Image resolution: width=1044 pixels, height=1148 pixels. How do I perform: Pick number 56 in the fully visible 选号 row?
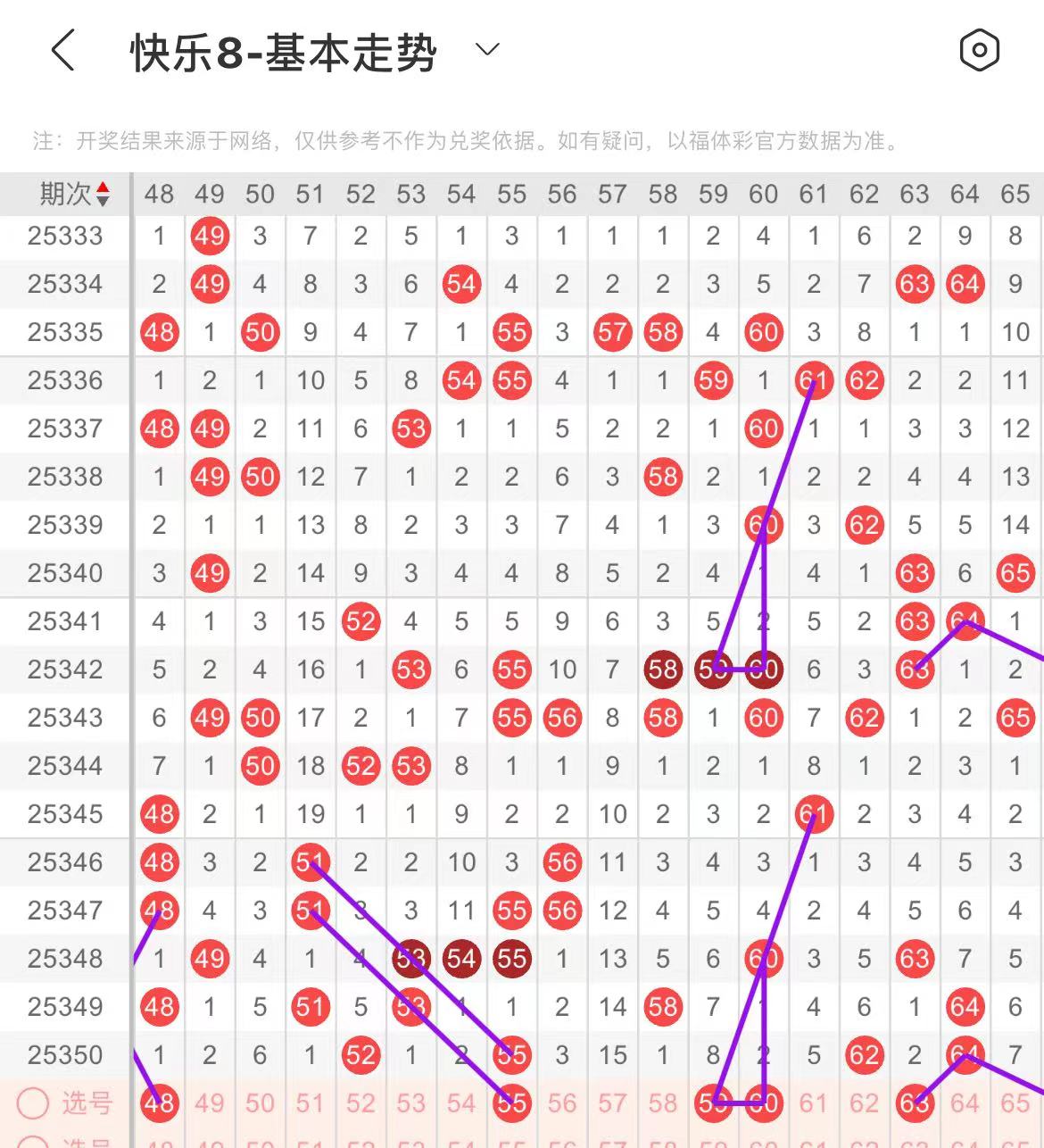pos(562,1103)
